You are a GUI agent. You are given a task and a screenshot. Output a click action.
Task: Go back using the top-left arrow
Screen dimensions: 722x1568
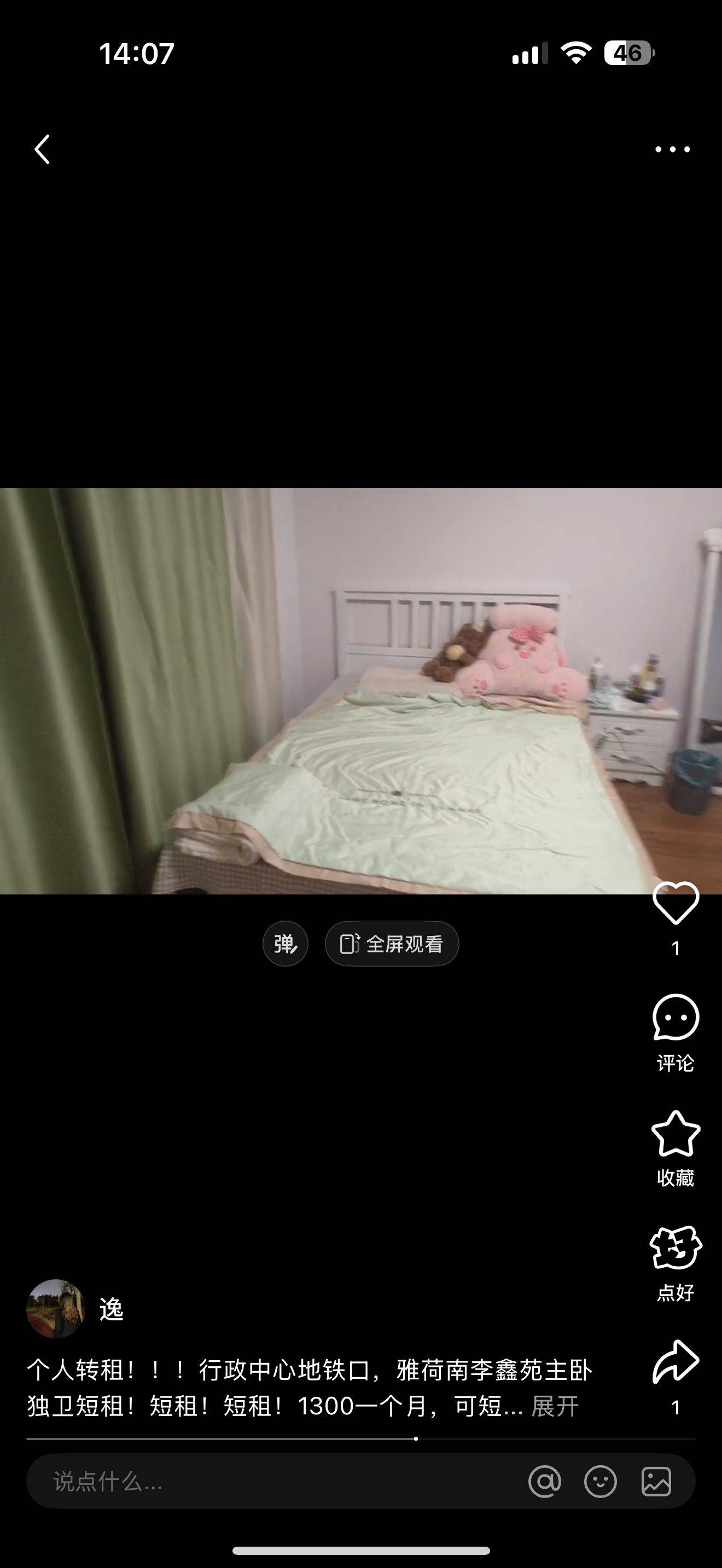42,150
